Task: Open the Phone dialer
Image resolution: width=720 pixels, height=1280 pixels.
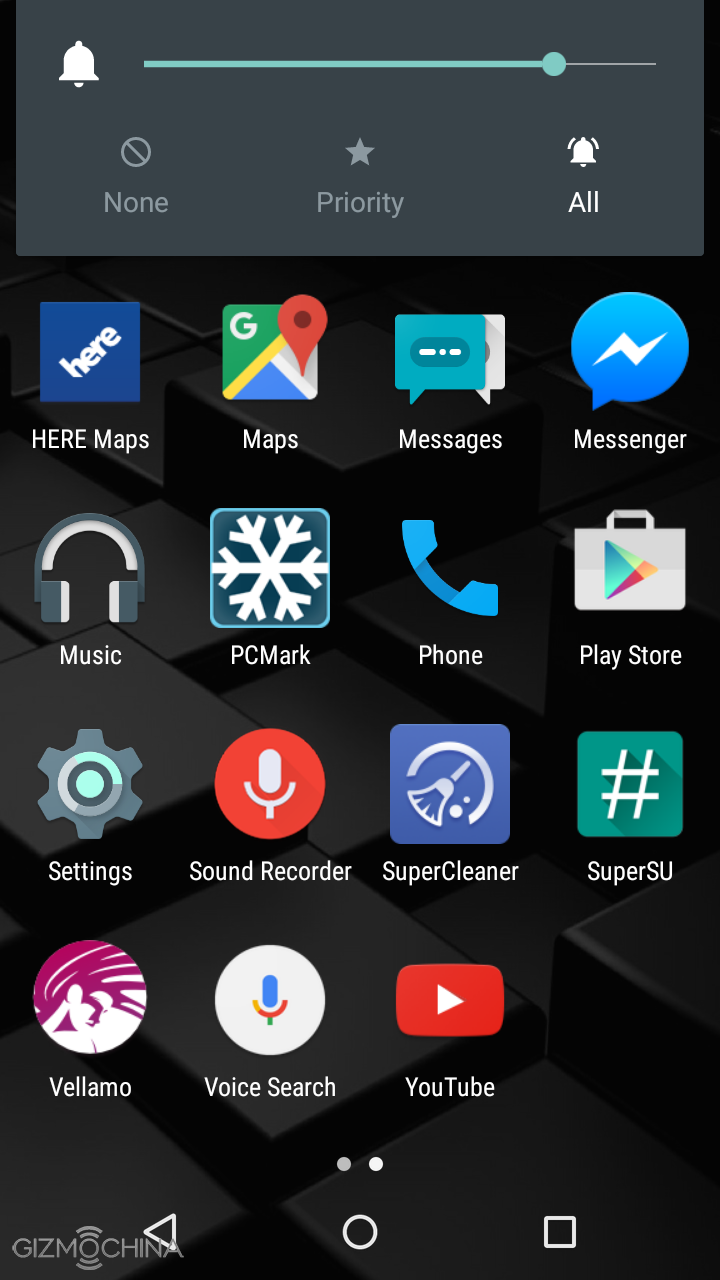Action: tap(450, 568)
